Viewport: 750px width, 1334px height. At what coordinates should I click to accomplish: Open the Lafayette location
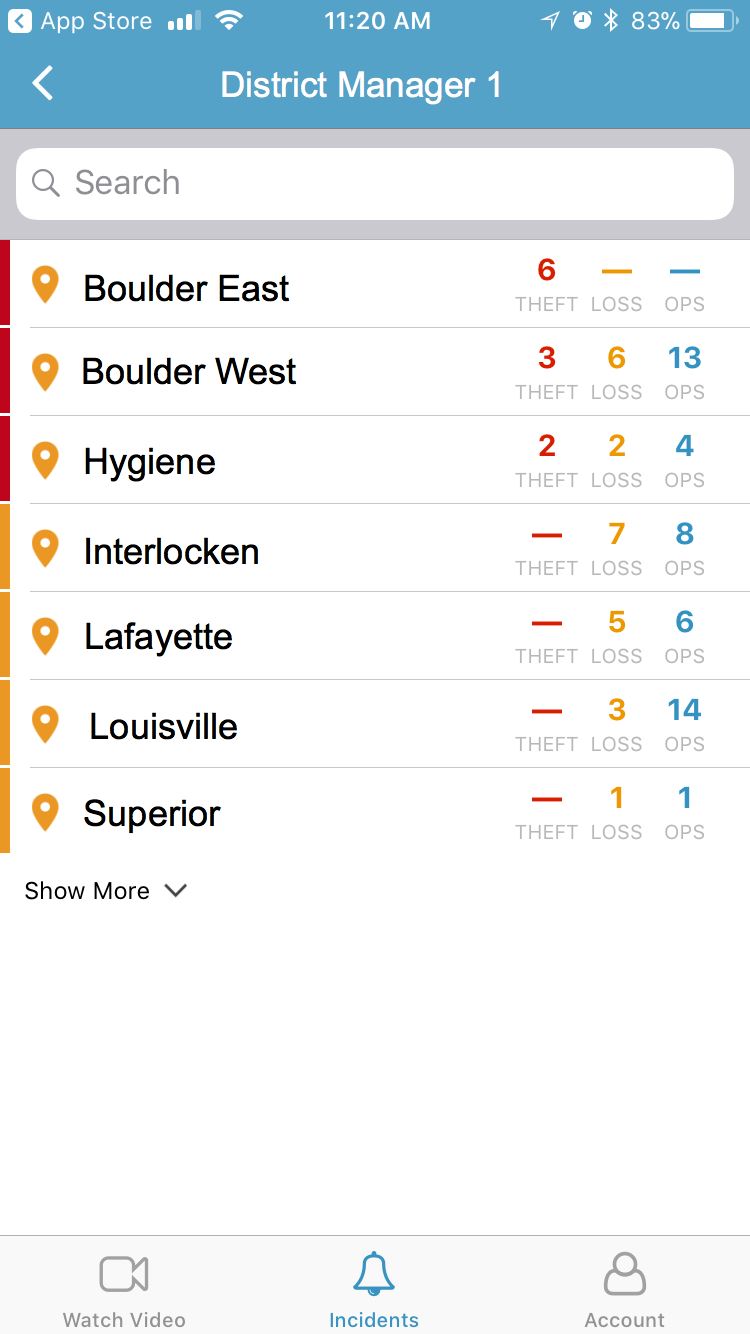tap(375, 635)
